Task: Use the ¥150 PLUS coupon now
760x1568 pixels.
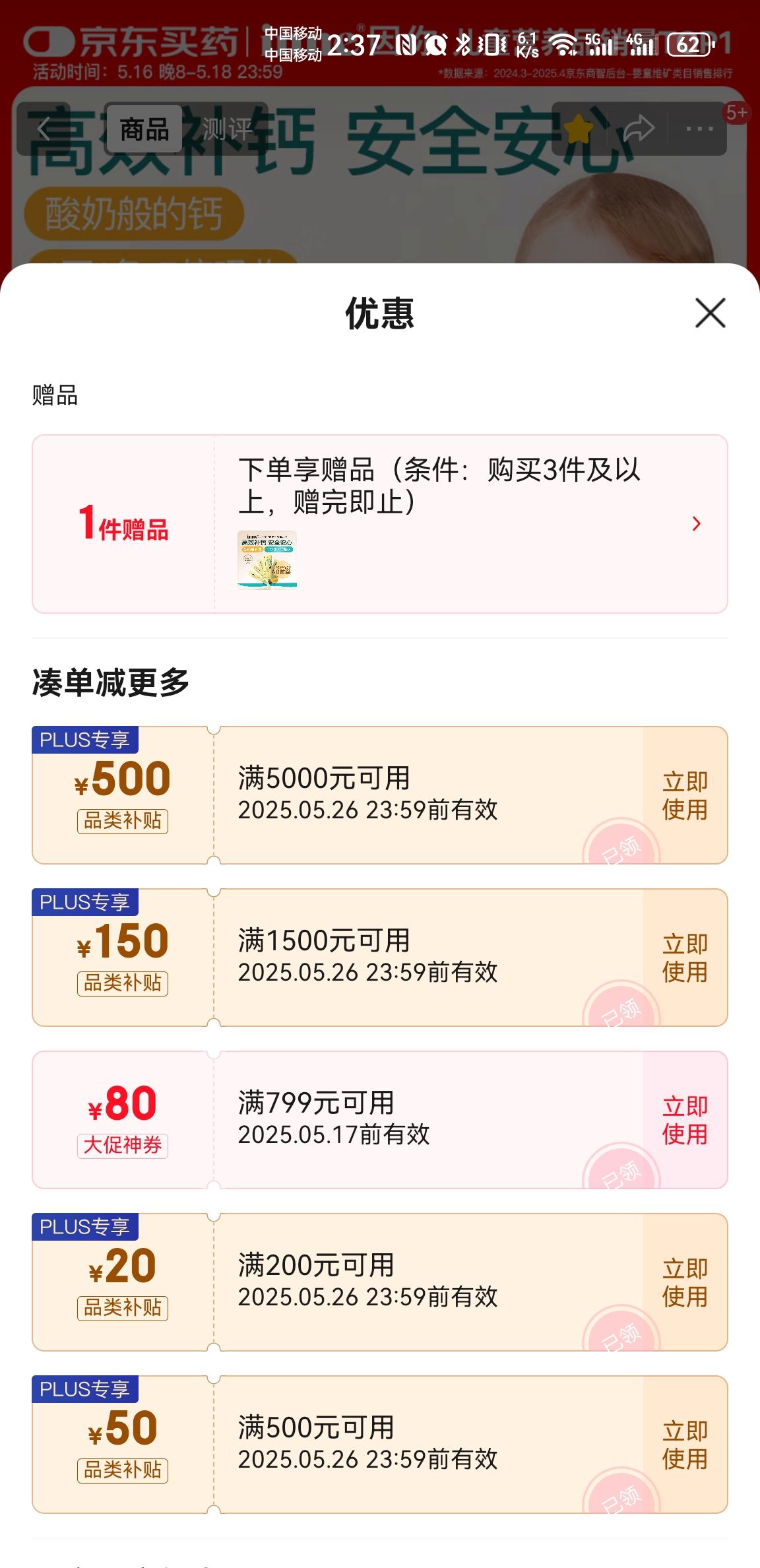Action: tap(685, 958)
